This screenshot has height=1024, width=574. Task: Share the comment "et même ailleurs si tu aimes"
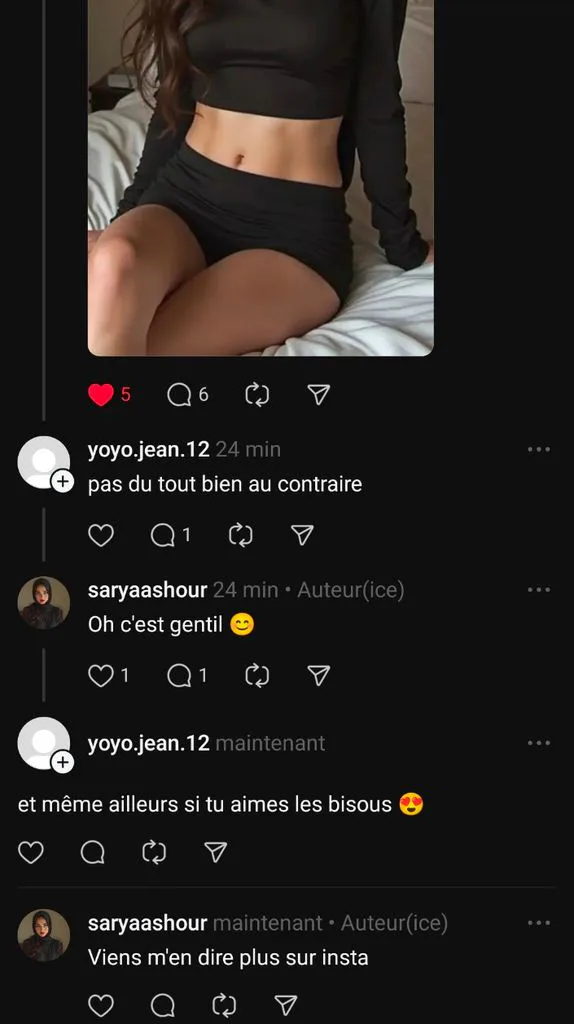tap(216, 852)
